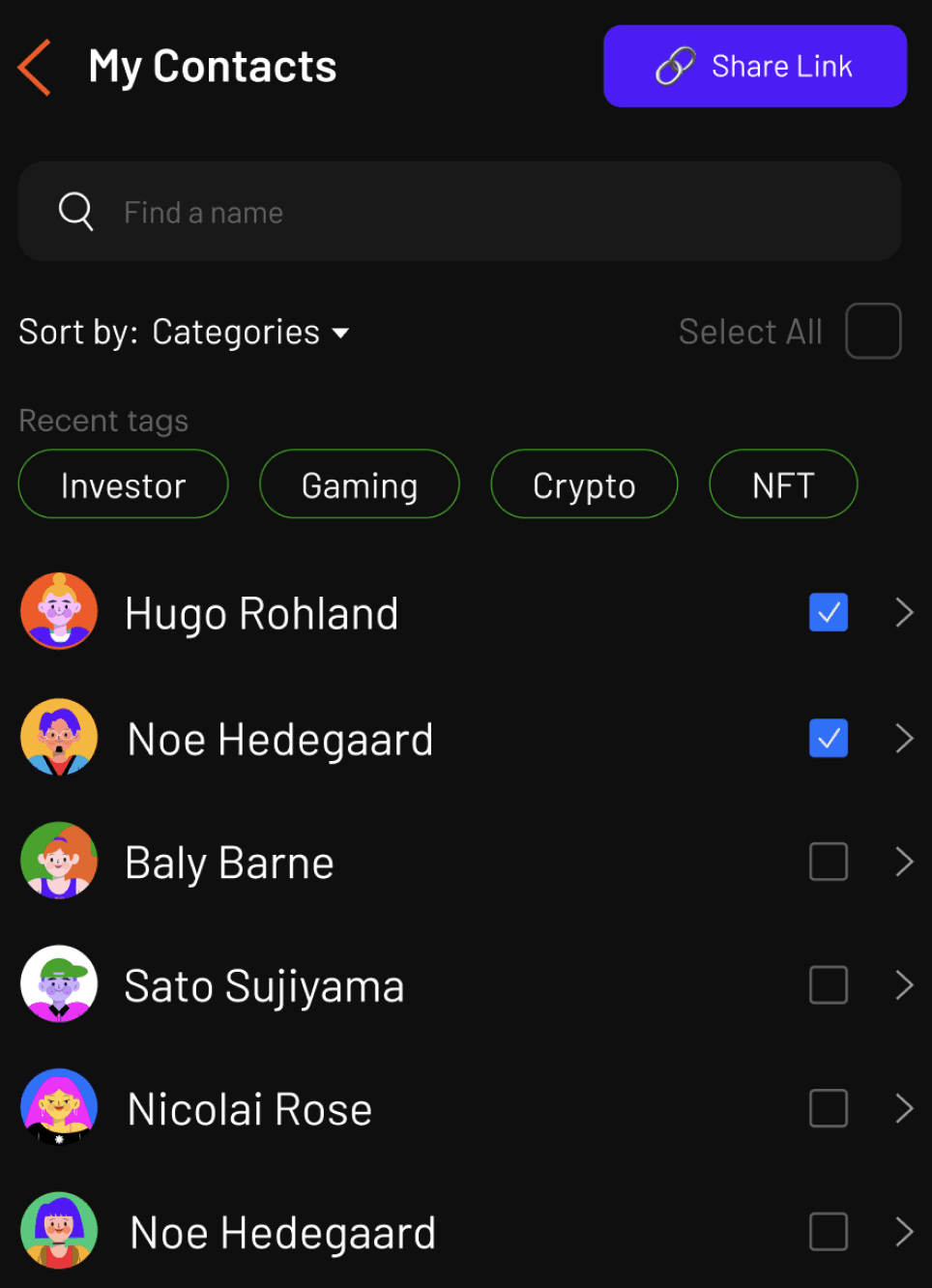
Task: Click the search magnifier icon
Action: (75, 211)
